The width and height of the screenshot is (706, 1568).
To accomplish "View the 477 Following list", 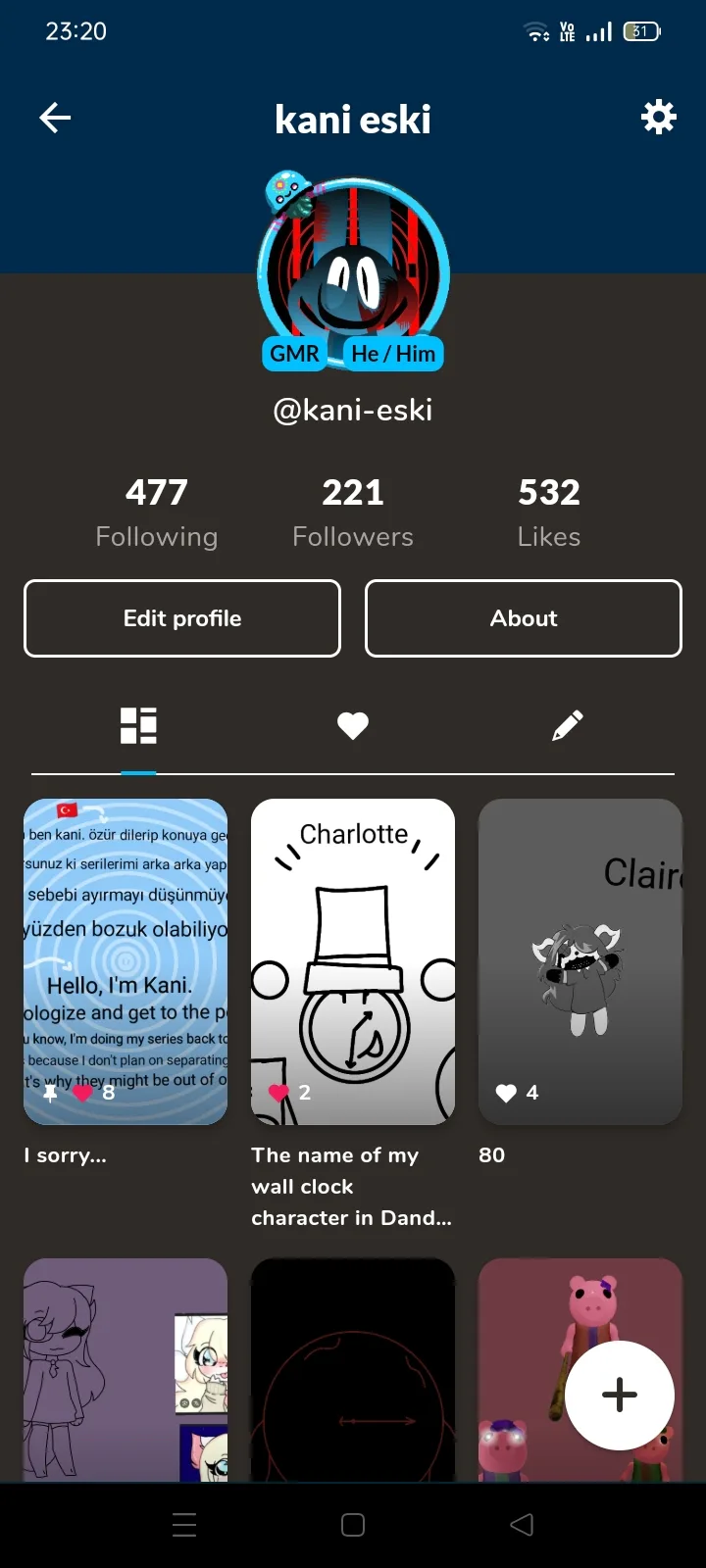I will tap(157, 512).
